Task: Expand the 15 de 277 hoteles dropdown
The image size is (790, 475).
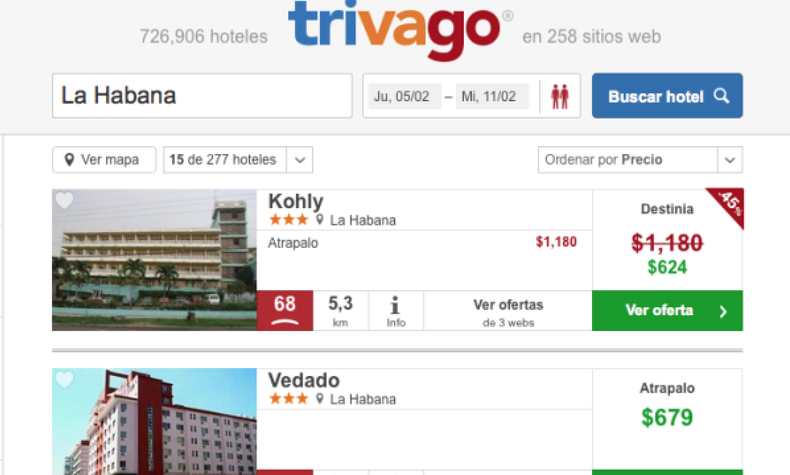Action: (x=300, y=160)
